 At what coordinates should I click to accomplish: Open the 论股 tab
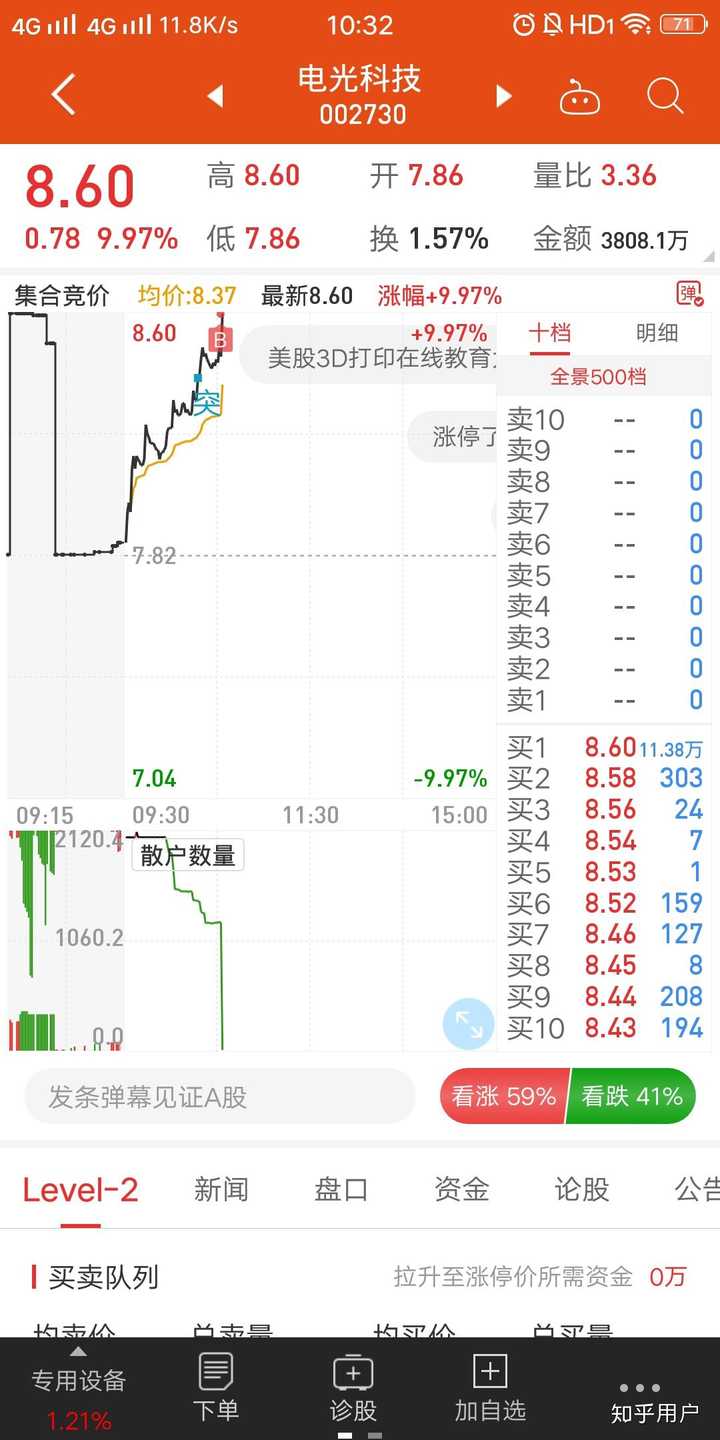point(581,1189)
